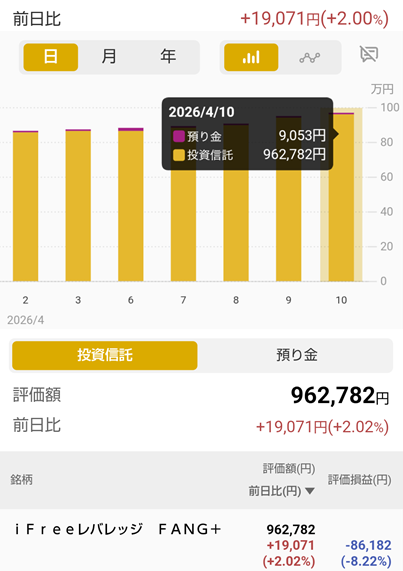Screen dimensions: 403x571
Task: Select the bar for April 6
Action: point(131,205)
